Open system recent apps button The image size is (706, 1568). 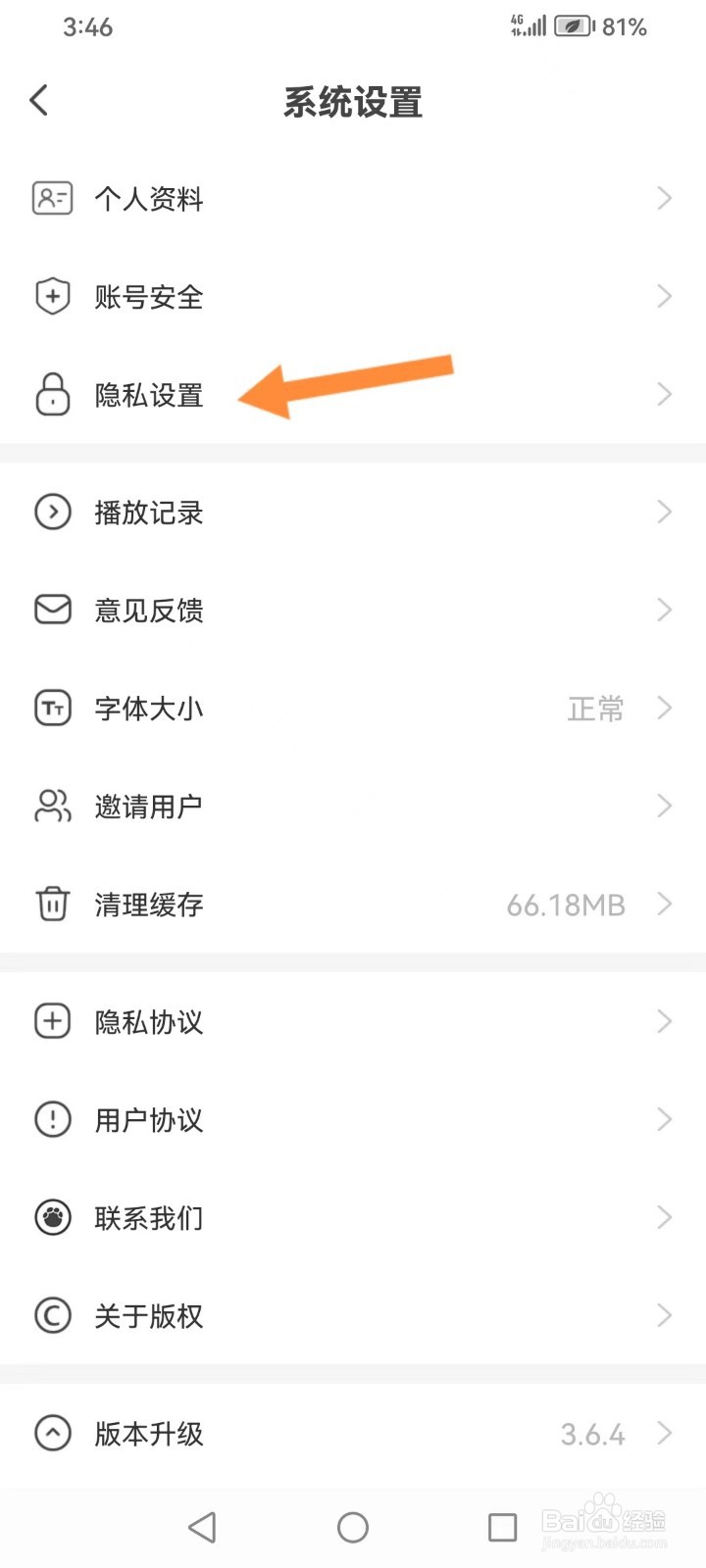pyautogui.click(x=502, y=1527)
